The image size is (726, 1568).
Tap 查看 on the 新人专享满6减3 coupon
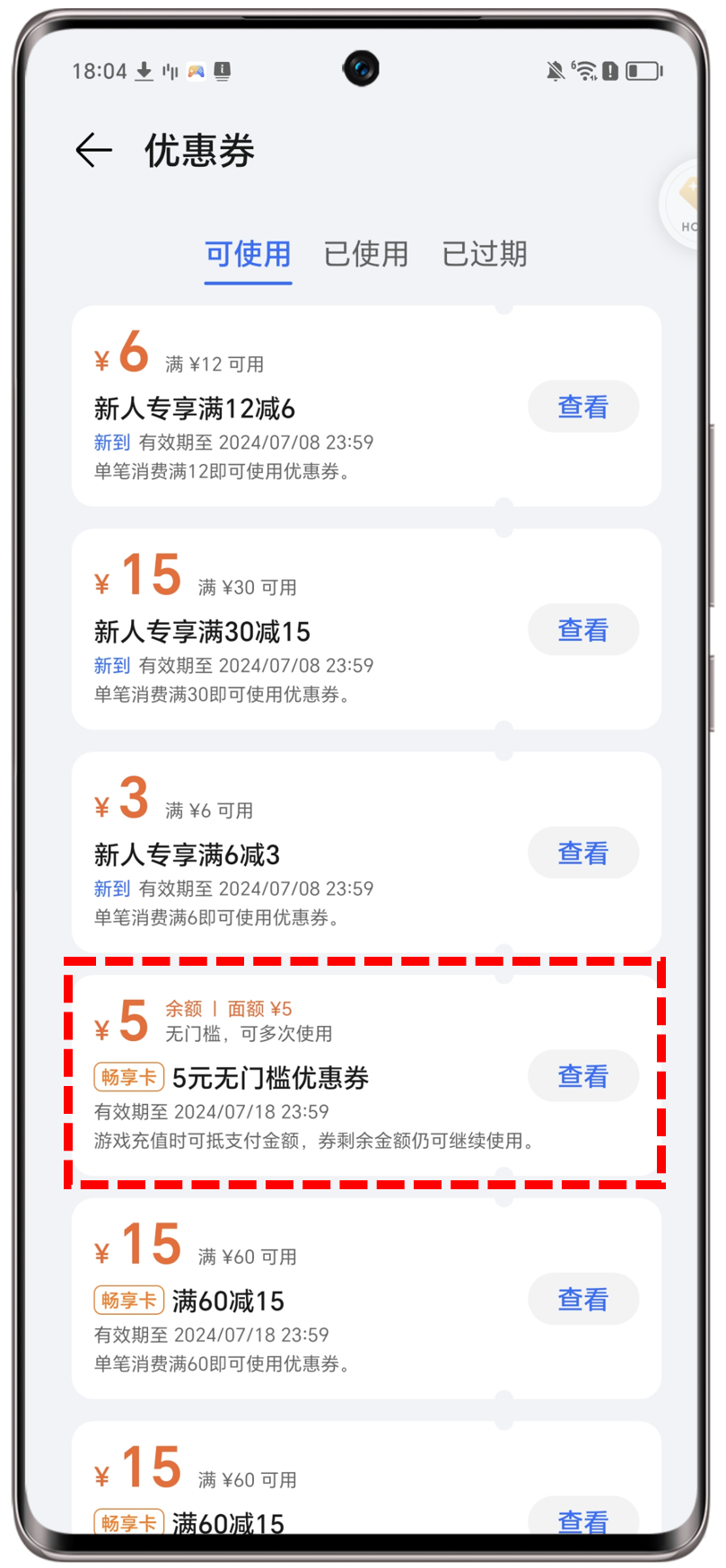[x=583, y=853]
